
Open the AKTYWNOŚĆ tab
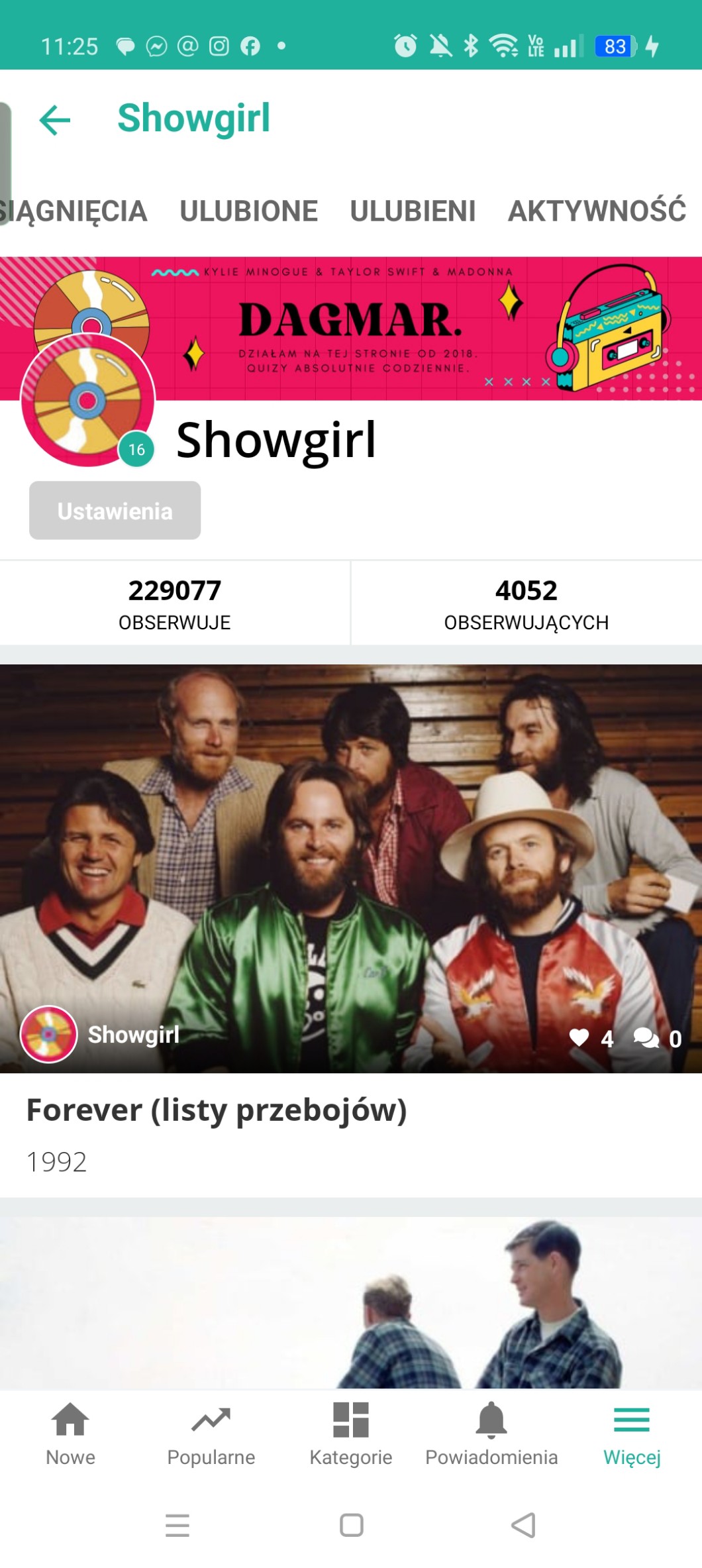click(596, 211)
